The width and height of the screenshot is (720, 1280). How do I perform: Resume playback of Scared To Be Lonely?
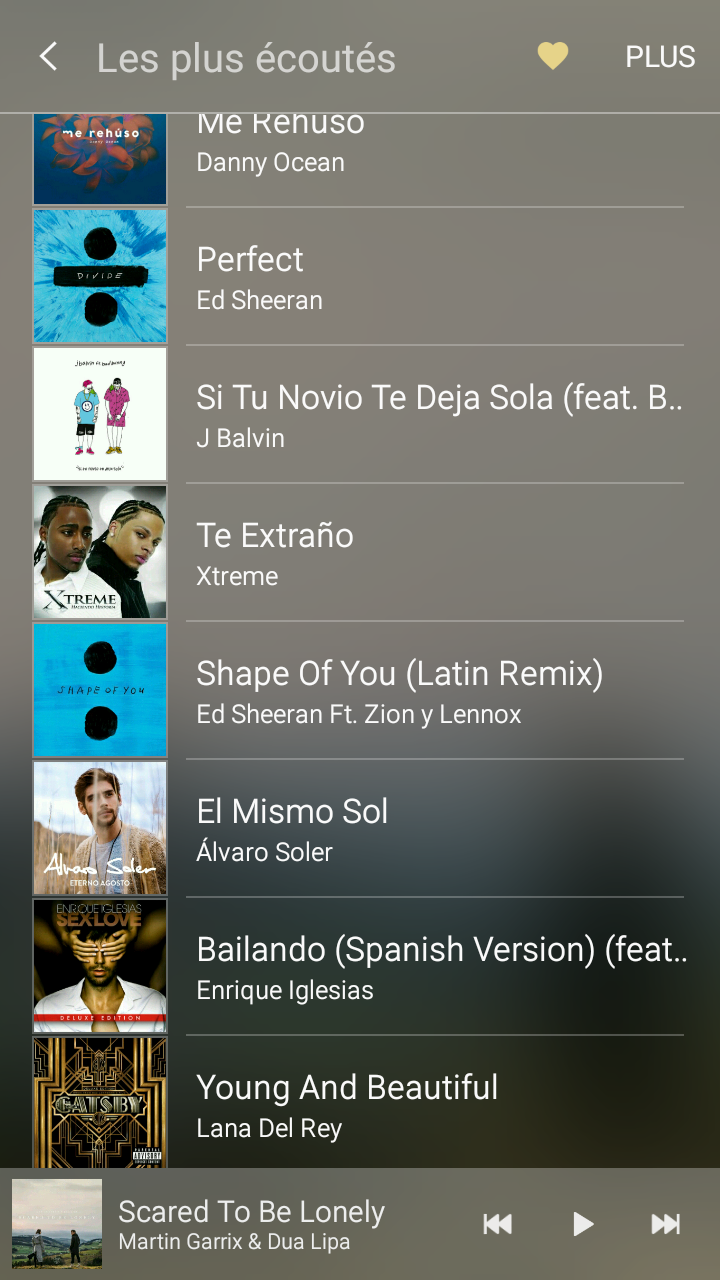point(582,1224)
